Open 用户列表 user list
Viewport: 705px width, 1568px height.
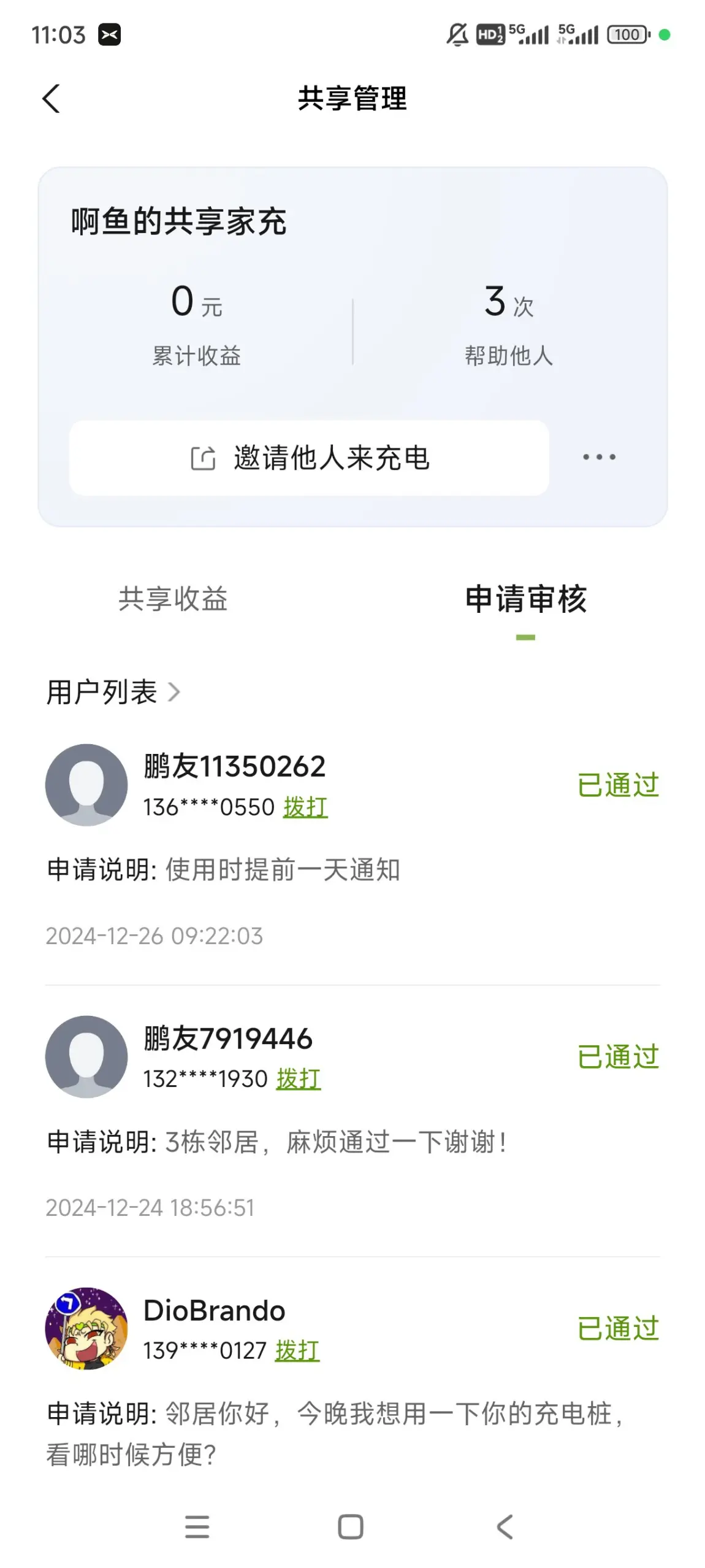click(113, 692)
